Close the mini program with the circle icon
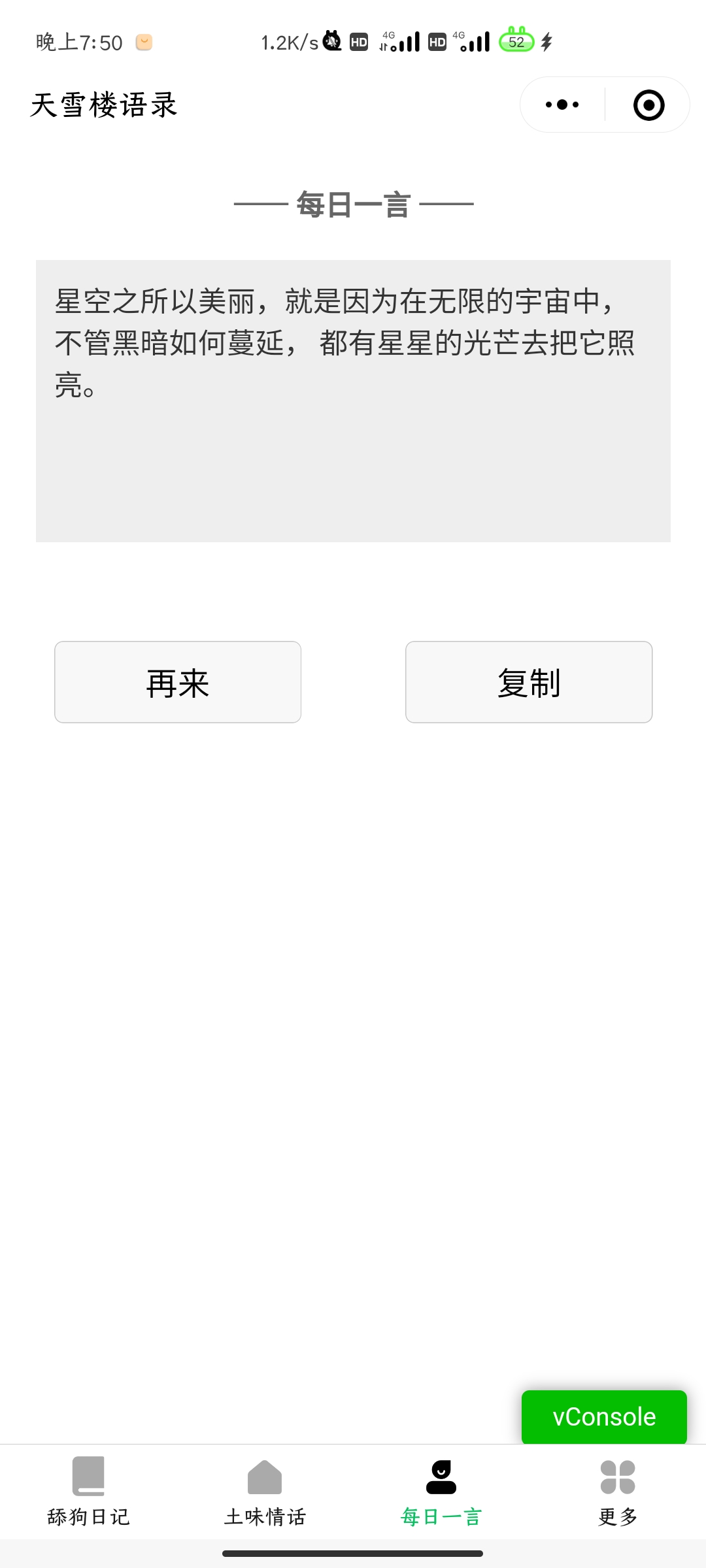Screen dimensions: 706x1568 (x=648, y=105)
